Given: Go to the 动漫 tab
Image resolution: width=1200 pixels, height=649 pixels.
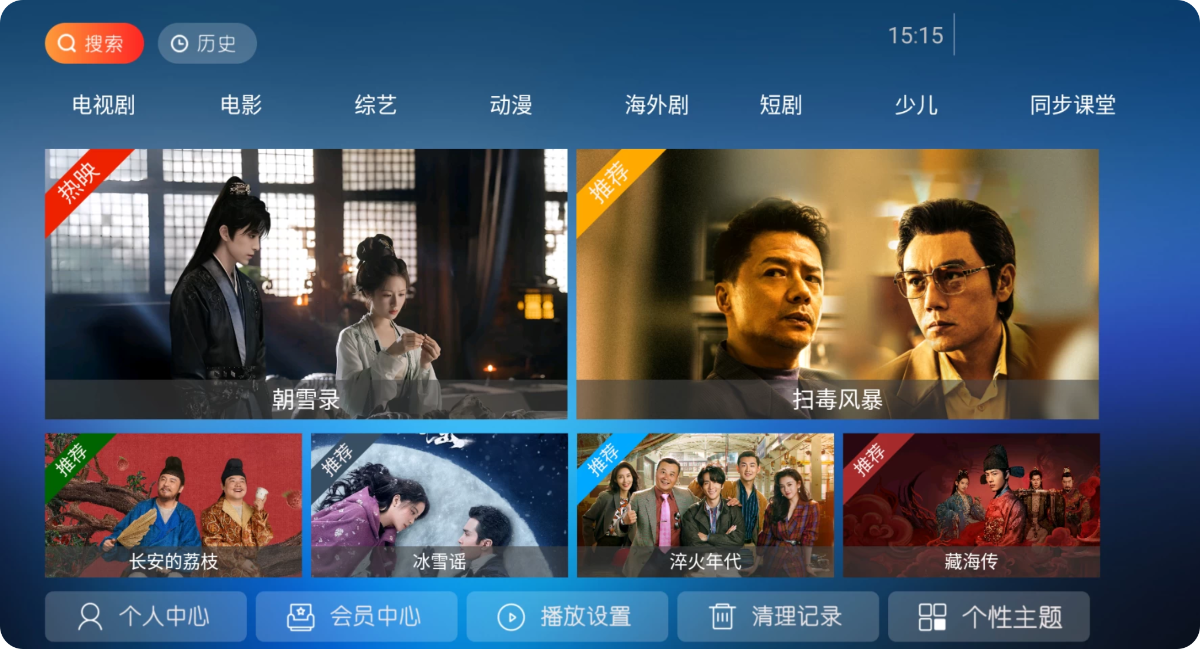Looking at the screenshot, I should point(511,105).
